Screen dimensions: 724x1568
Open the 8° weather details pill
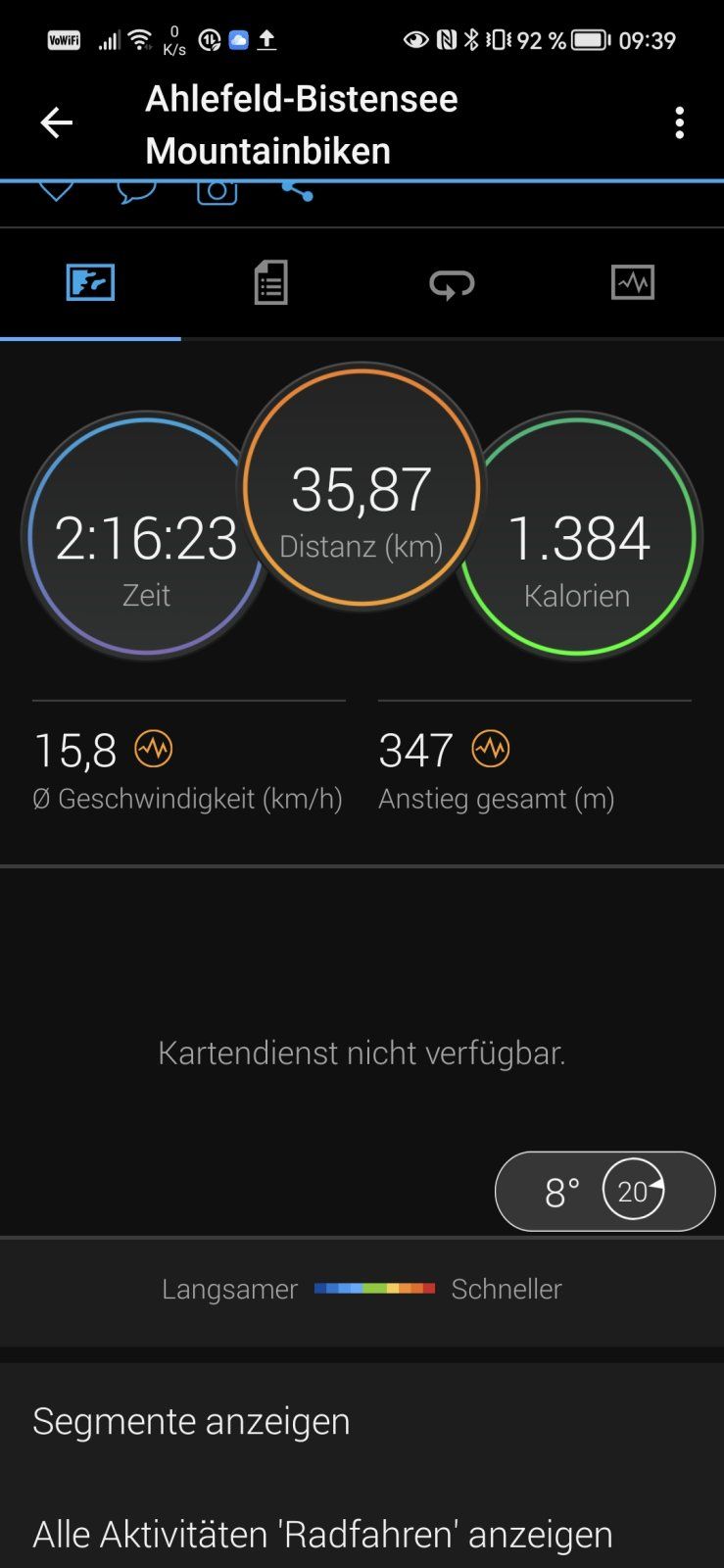604,1192
